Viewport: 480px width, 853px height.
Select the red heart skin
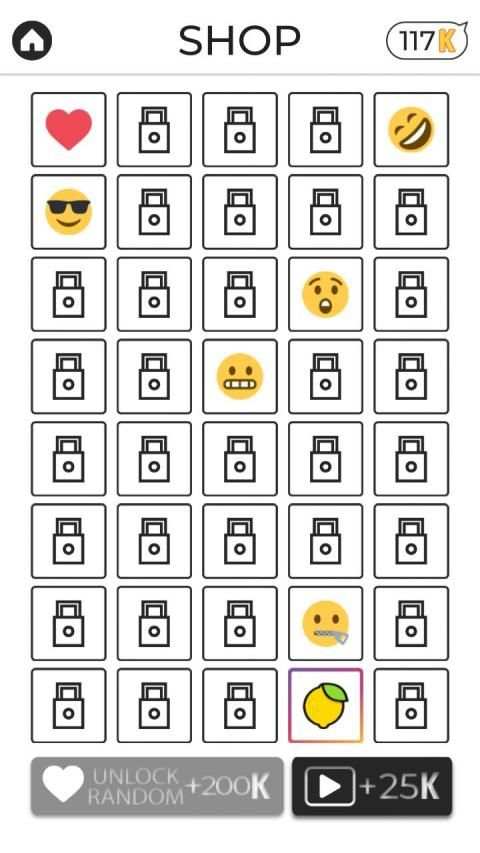click(69, 129)
